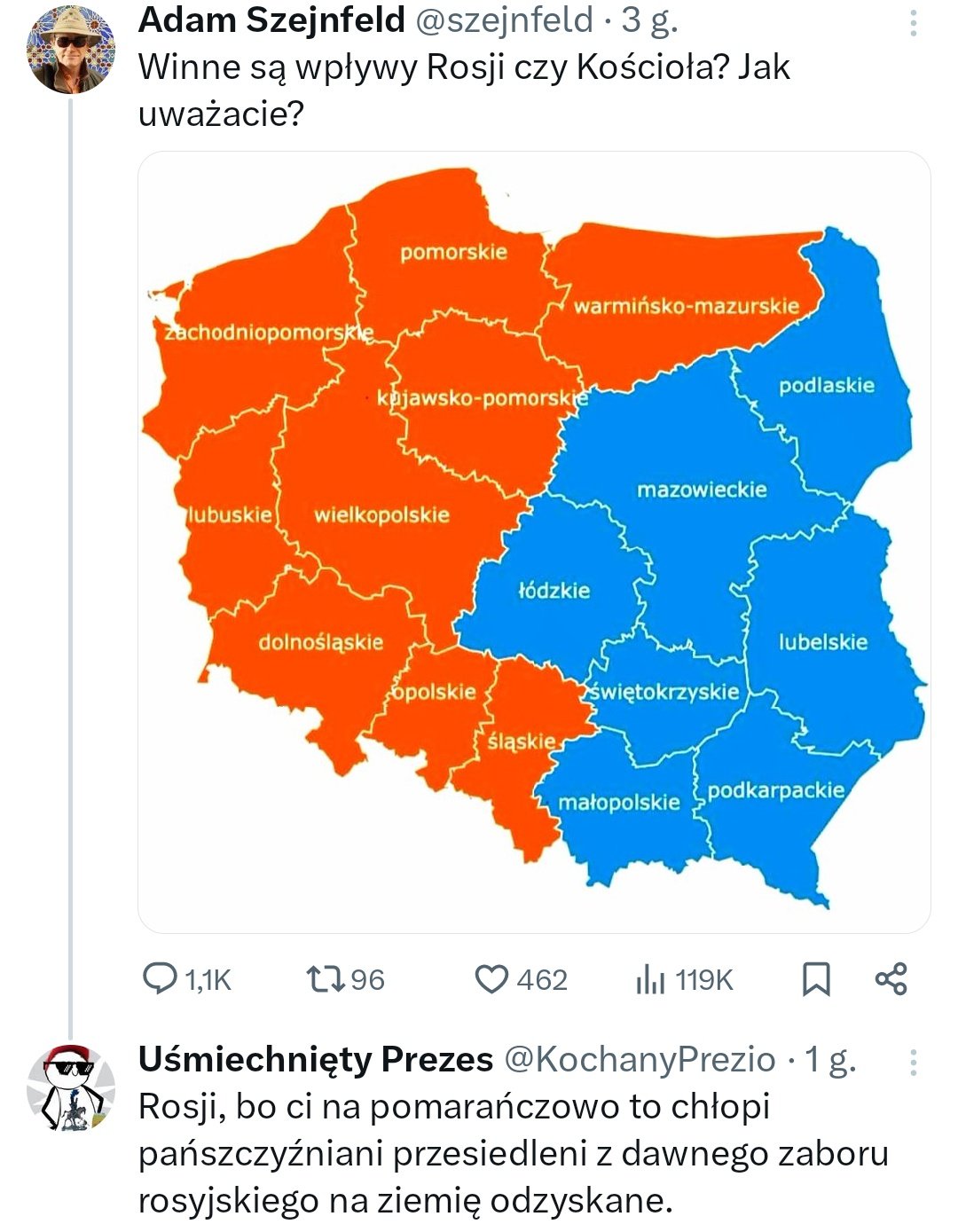Like Adam Szejnfeld's tweet

tap(491, 979)
